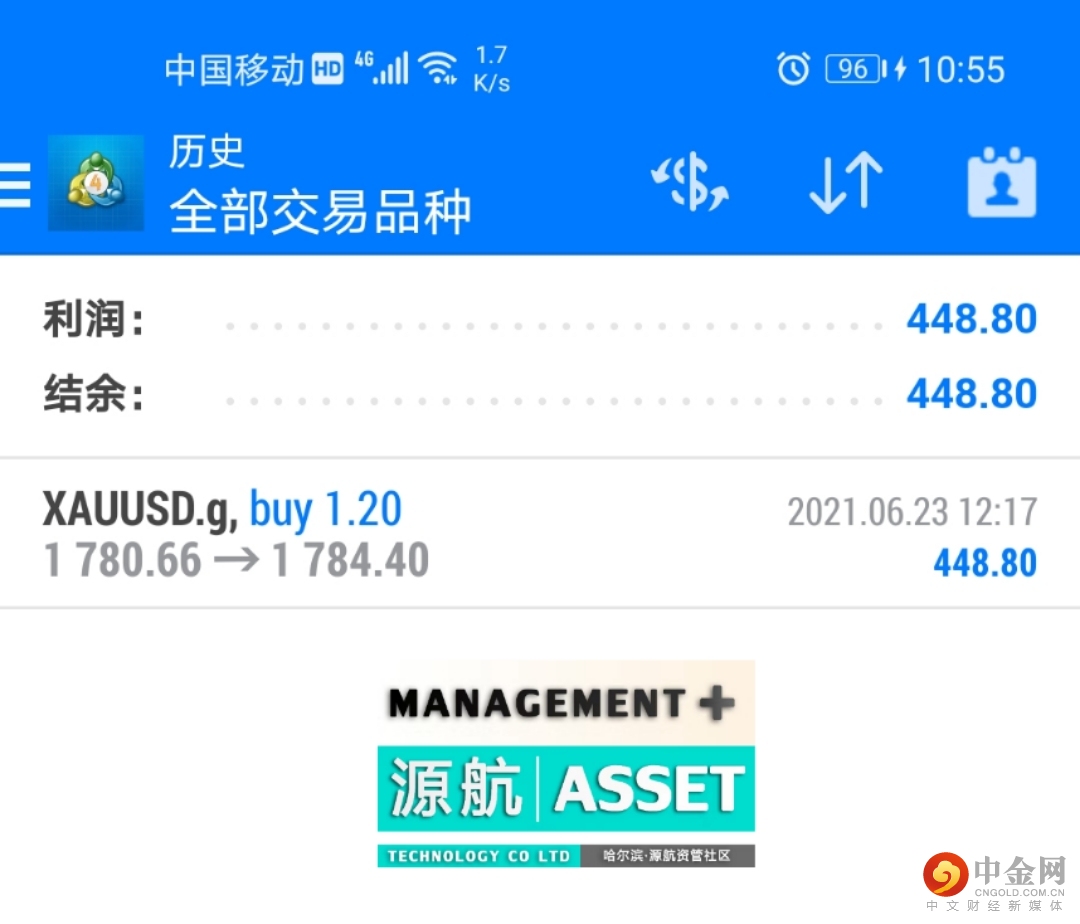This screenshot has height=924, width=1080.
Task: Choose a history date range
Action: 1001,184
